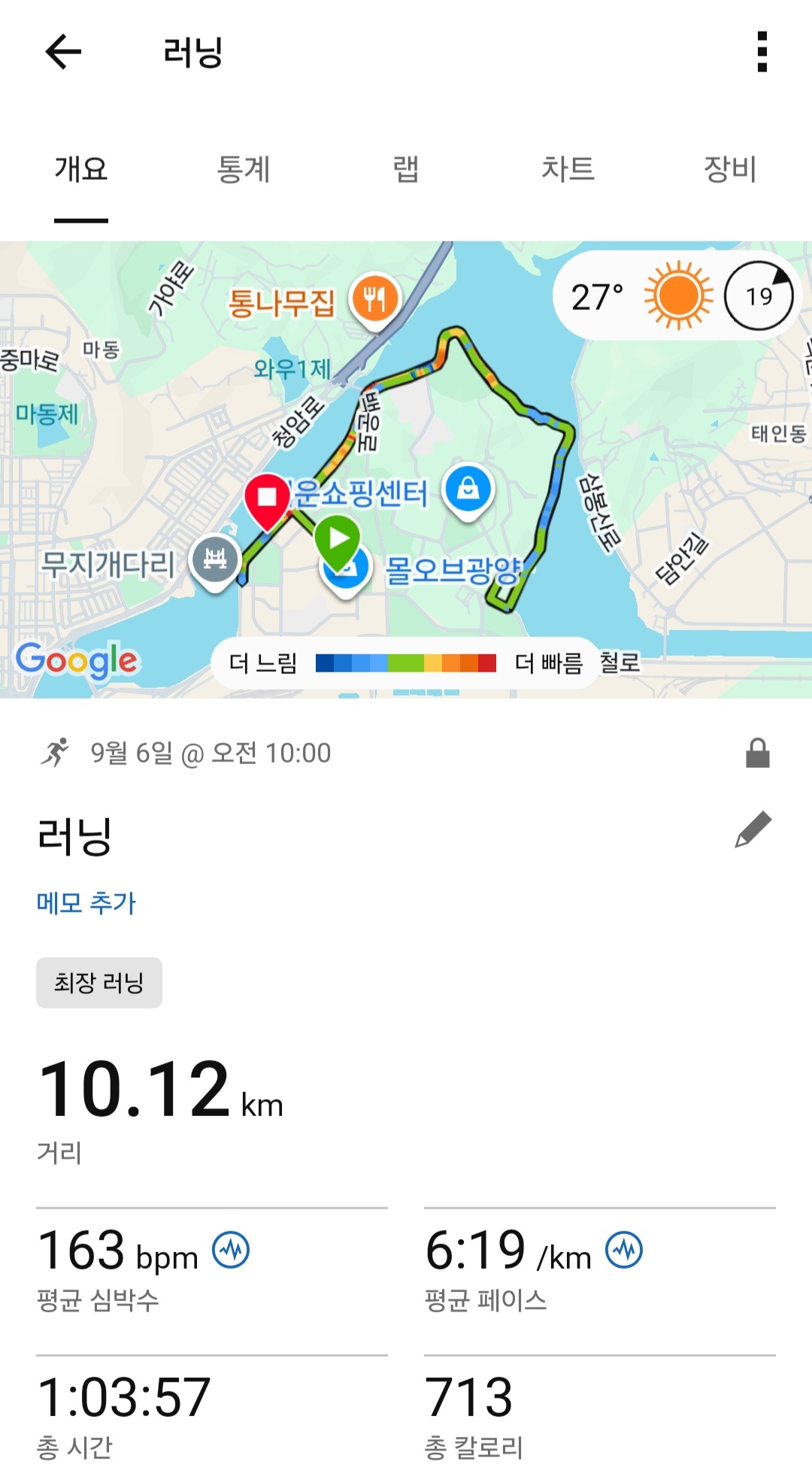Tap 메모 추가 to add a note
This screenshot has width=812, height=1483.
click(86, 902)
